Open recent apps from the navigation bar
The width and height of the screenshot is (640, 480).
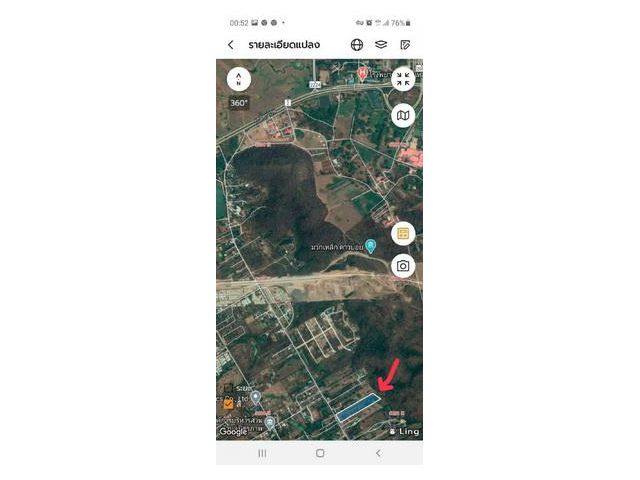click(262, 453)
